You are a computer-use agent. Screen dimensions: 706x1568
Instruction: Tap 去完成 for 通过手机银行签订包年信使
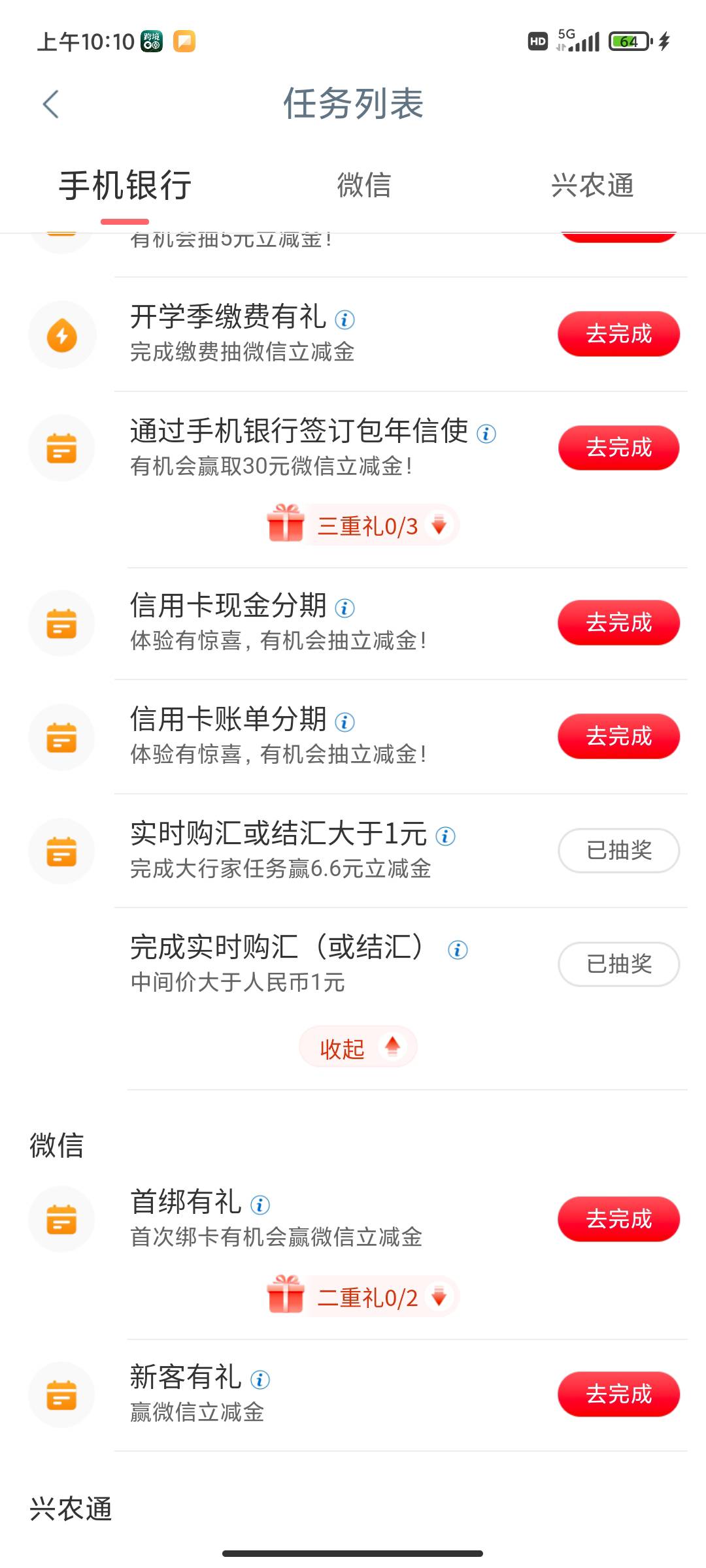click(x=618, y=448)
